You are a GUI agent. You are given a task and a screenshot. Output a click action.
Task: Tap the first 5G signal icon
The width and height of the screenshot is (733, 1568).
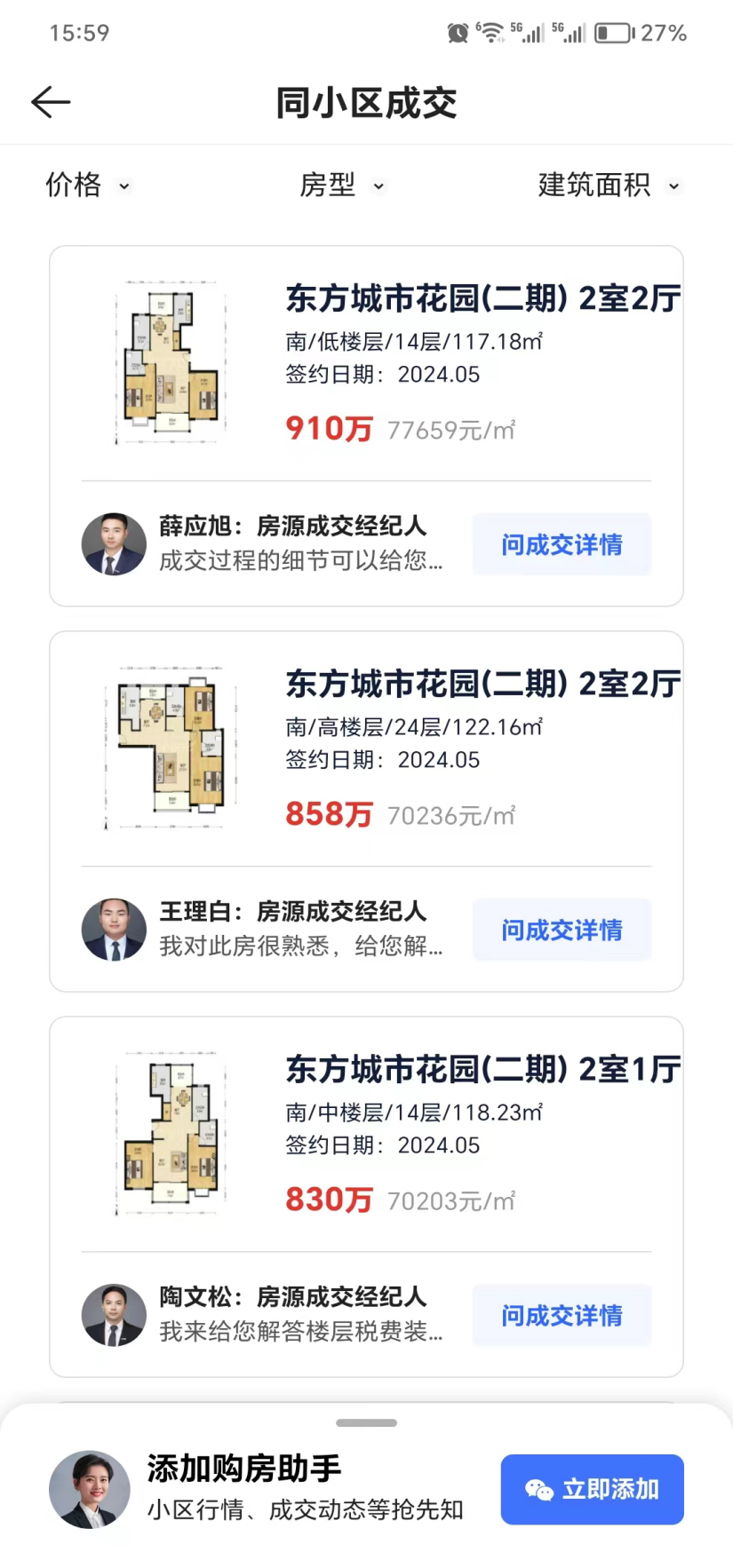[530, 31]
